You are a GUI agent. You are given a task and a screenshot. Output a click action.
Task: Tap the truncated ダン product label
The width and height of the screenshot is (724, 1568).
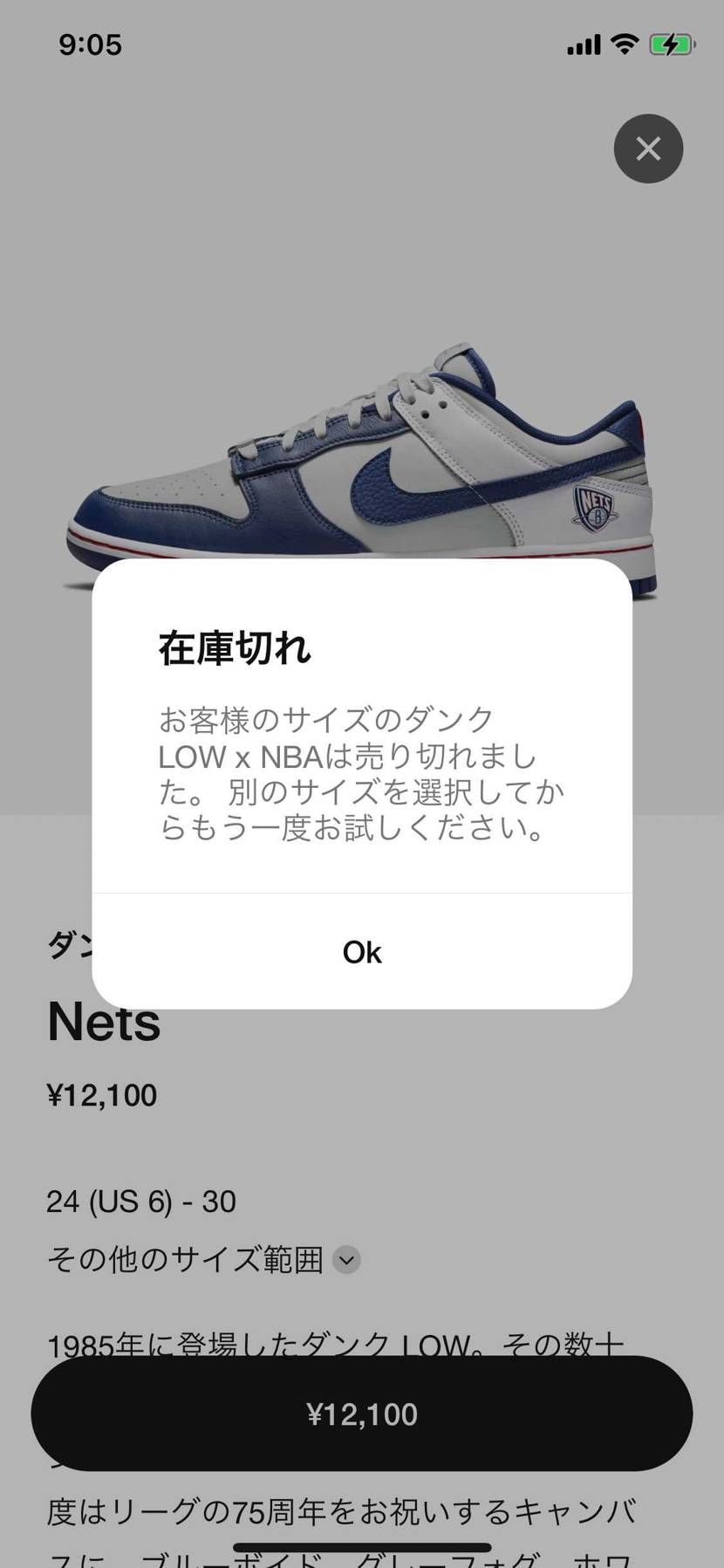coord(70,945)
